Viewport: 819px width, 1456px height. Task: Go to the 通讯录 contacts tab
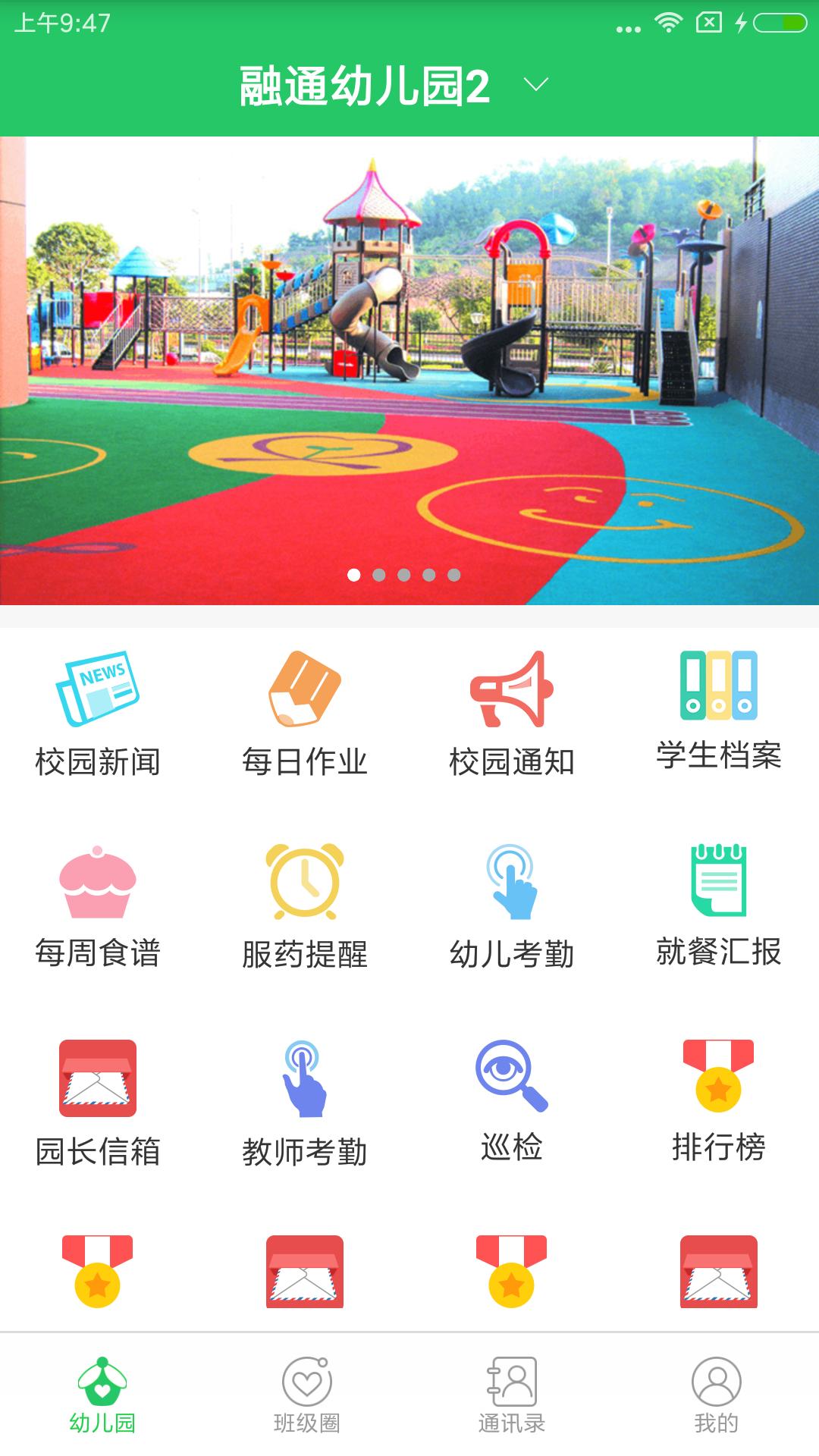tap(512, 1397)
